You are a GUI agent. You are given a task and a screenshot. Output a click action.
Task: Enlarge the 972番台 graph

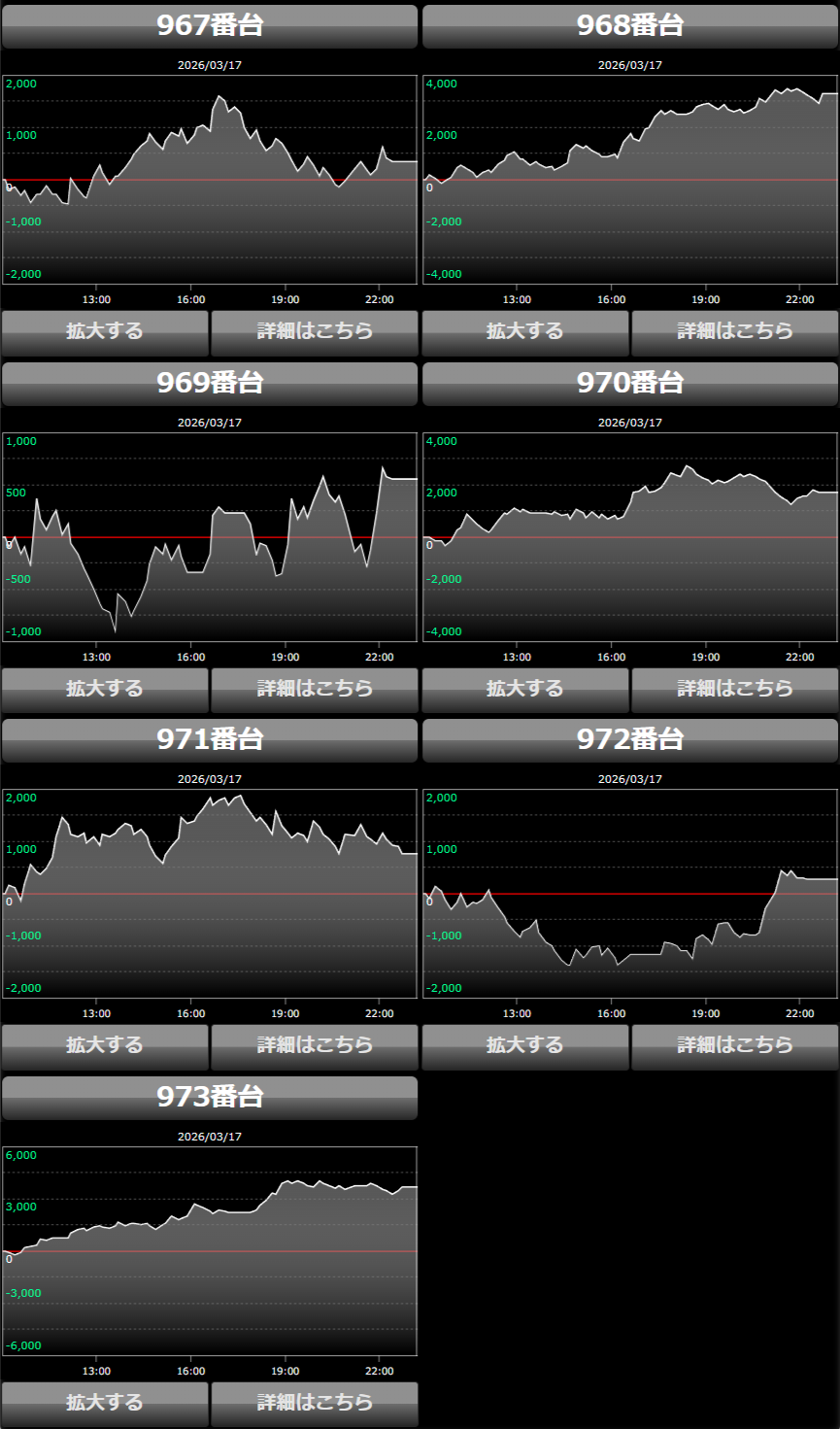click(525, 1046)
